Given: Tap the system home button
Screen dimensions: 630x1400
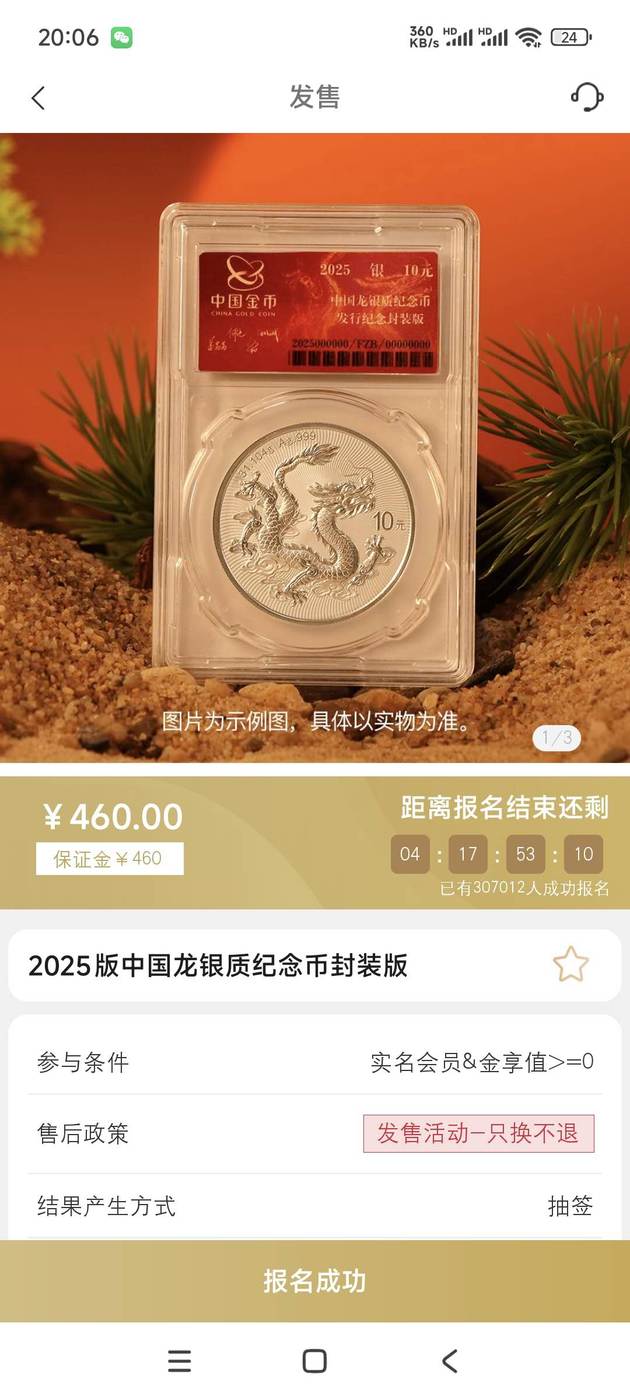Looking at the screenshot, I should (315, 1360).
